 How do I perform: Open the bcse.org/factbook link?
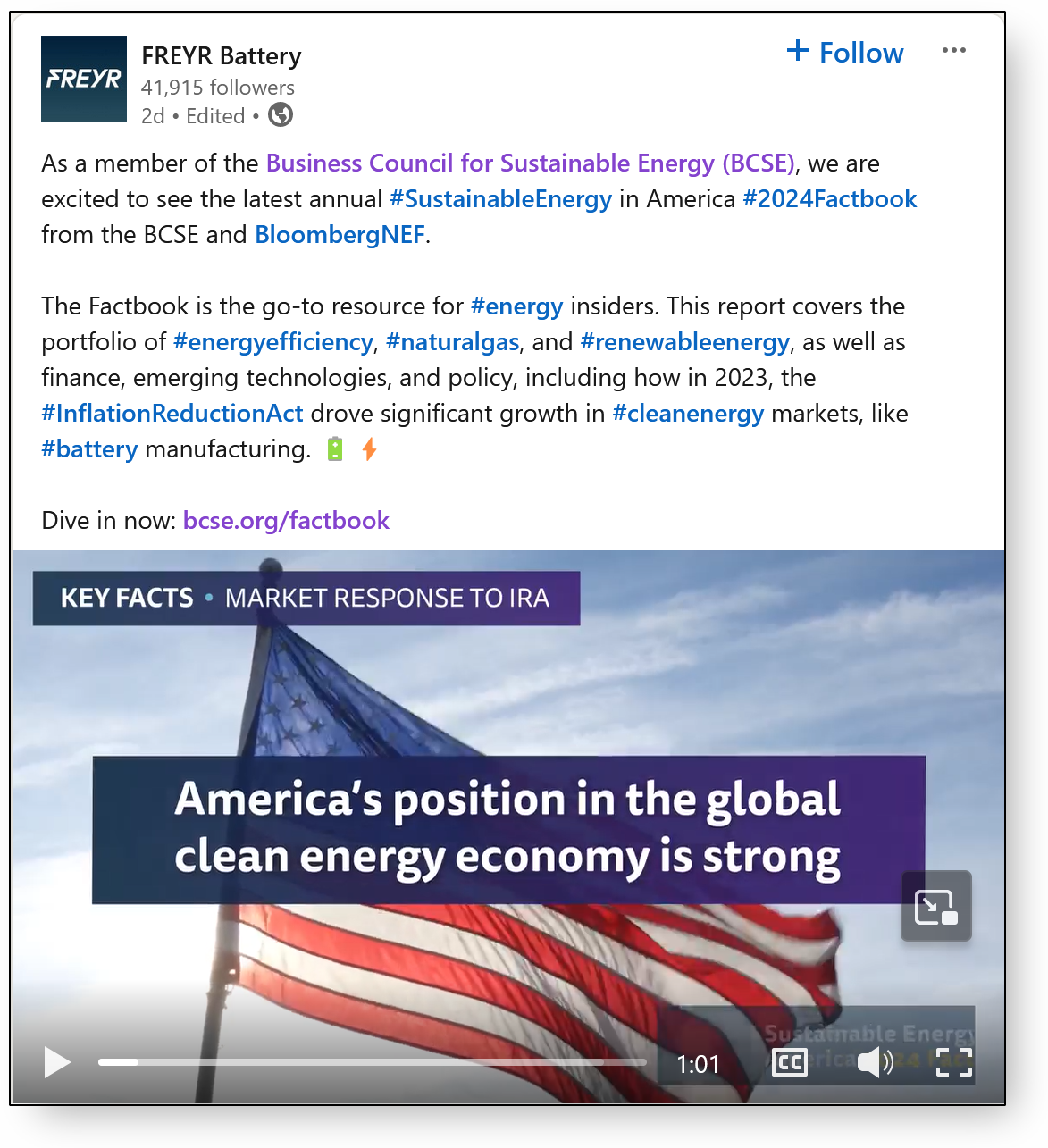coord(286,520)
